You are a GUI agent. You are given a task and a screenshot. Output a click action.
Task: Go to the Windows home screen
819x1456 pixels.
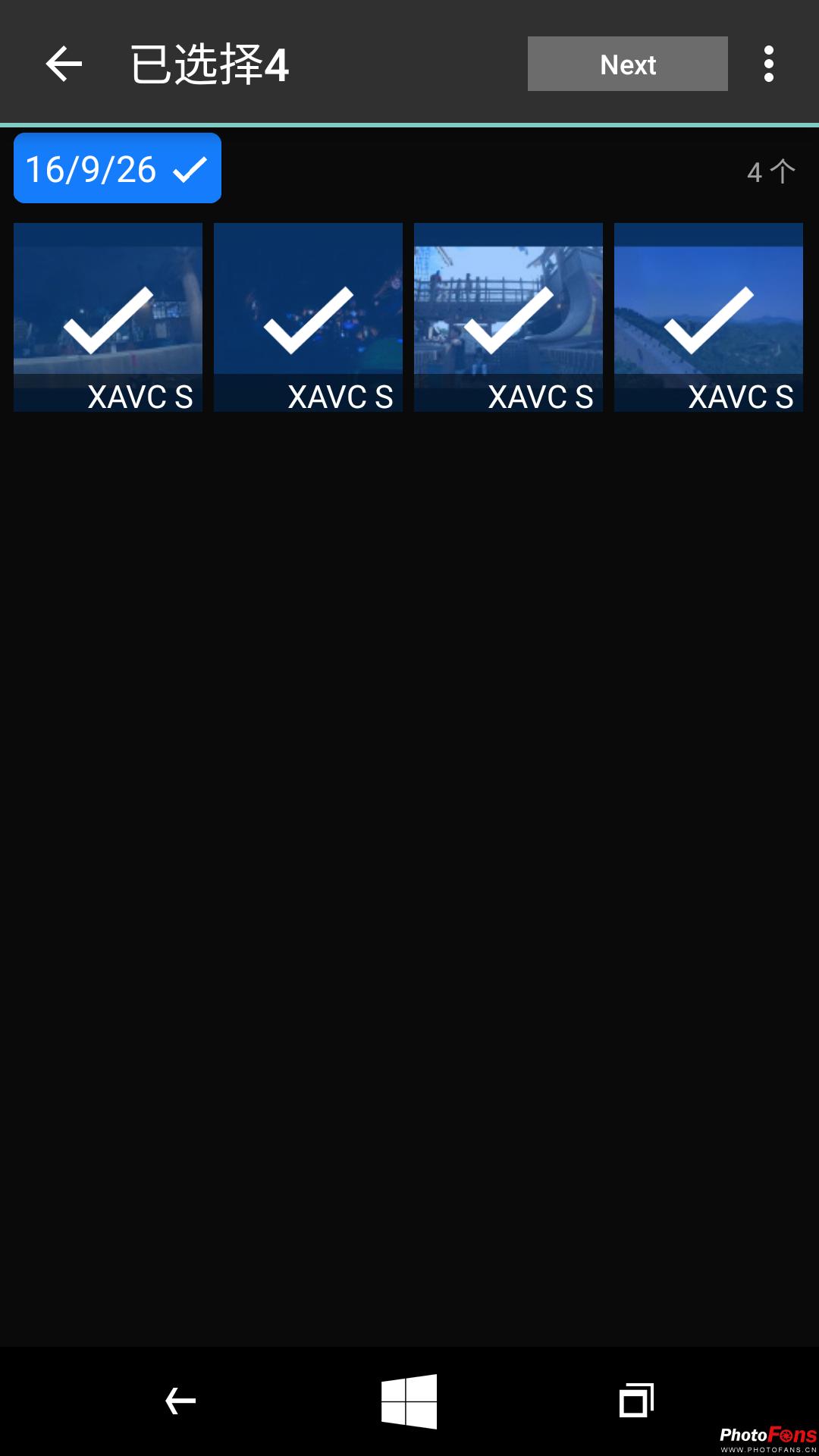click(x=409, y=1401)
